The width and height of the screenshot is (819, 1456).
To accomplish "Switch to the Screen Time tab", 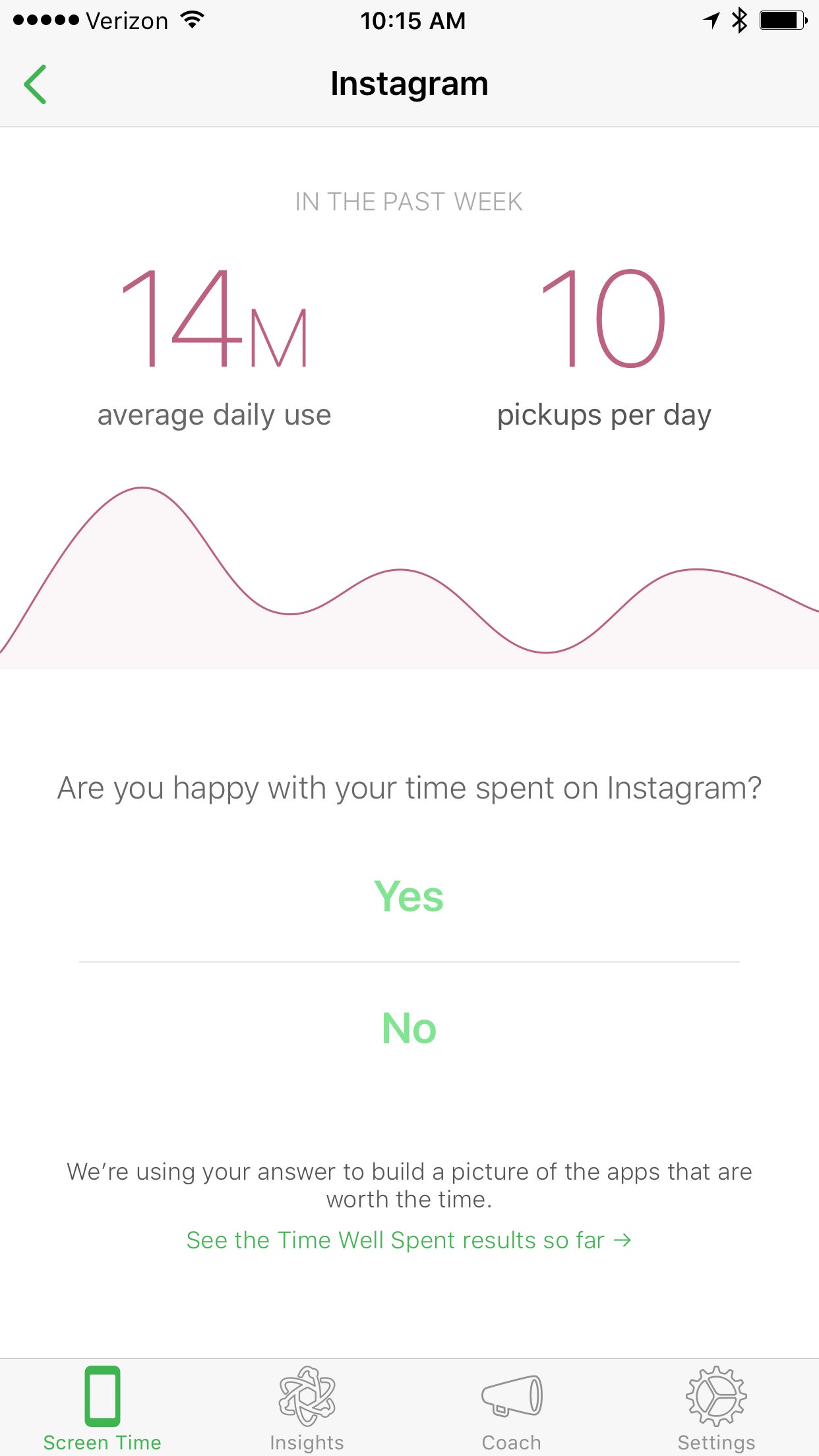I will (102, 1408).
